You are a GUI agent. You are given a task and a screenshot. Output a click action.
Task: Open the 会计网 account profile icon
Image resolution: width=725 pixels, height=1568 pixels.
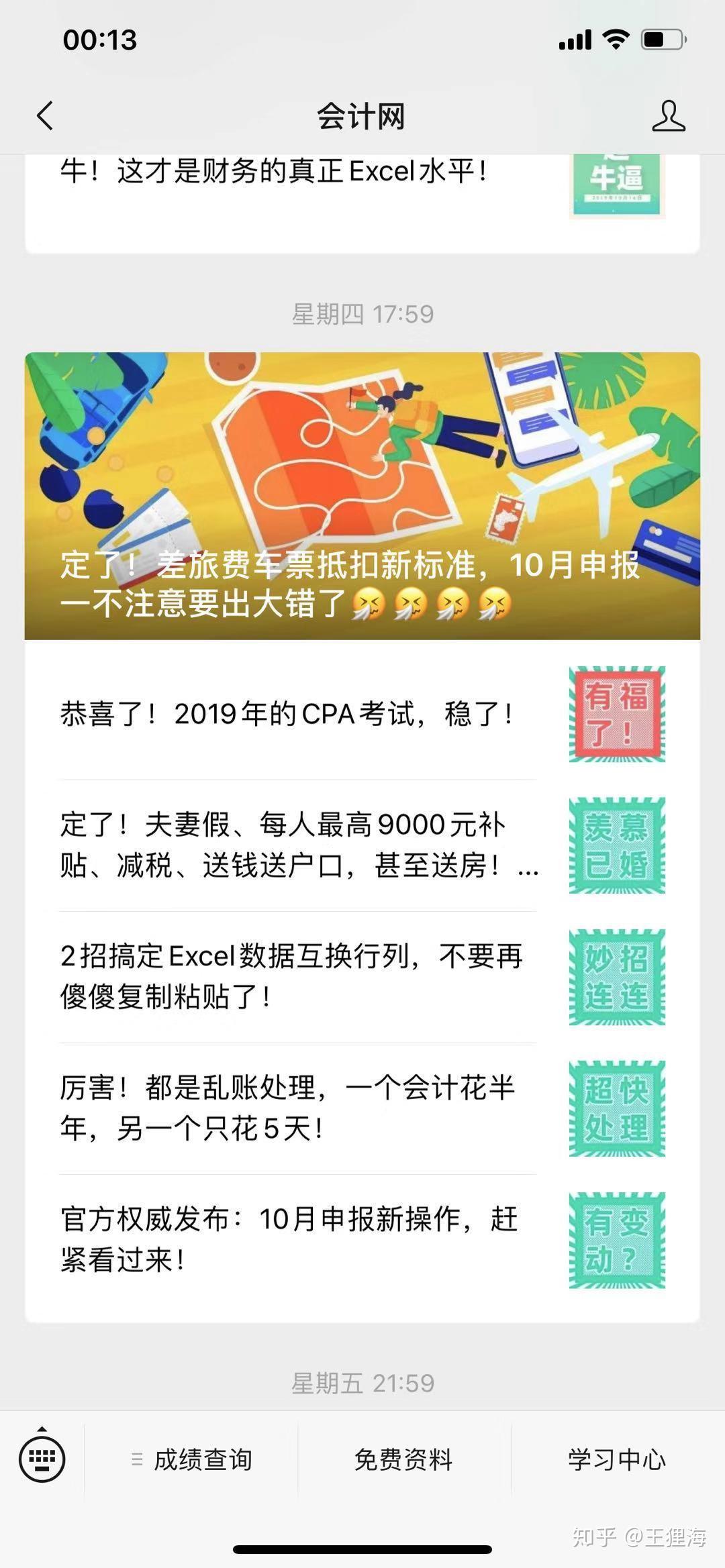[668, 116]
